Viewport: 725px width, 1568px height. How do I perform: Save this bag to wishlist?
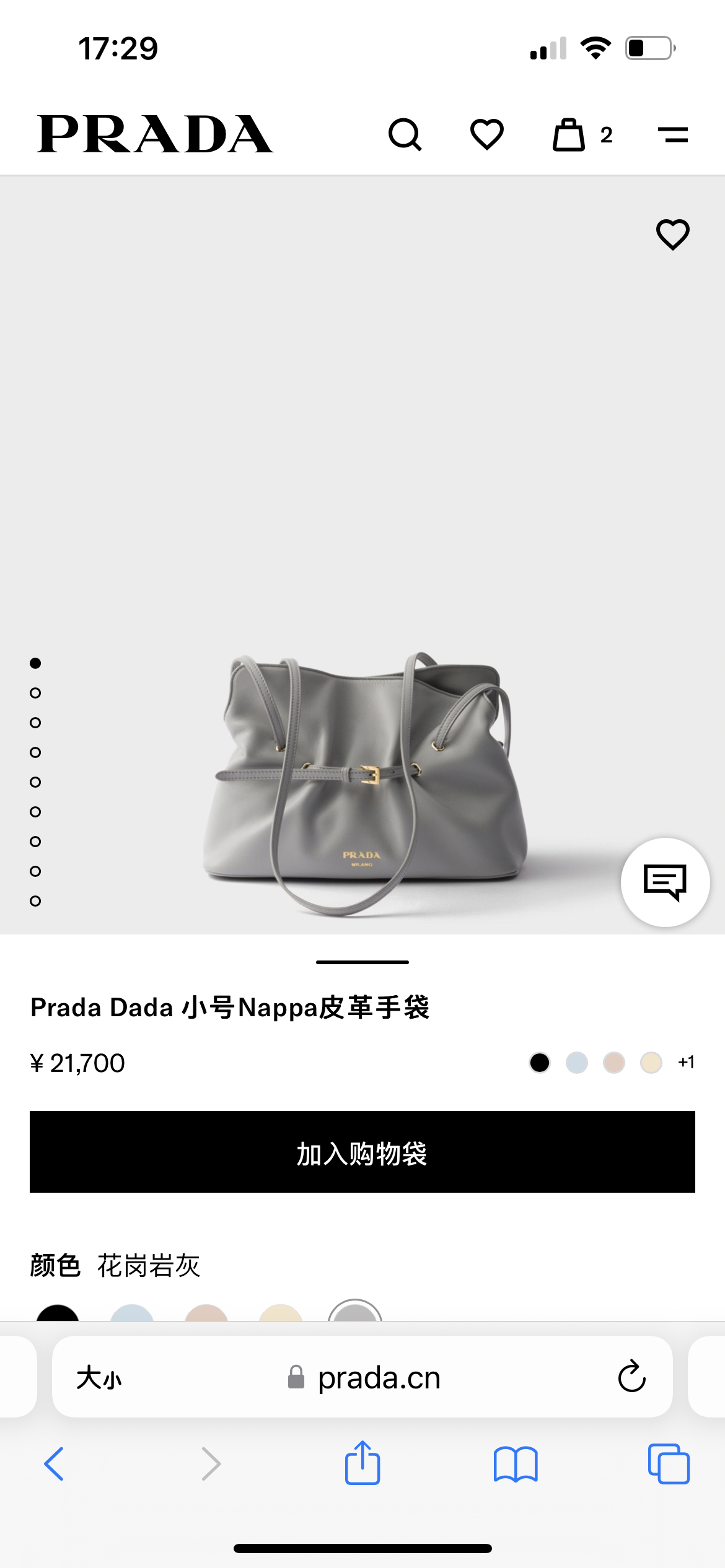[673, 235]
